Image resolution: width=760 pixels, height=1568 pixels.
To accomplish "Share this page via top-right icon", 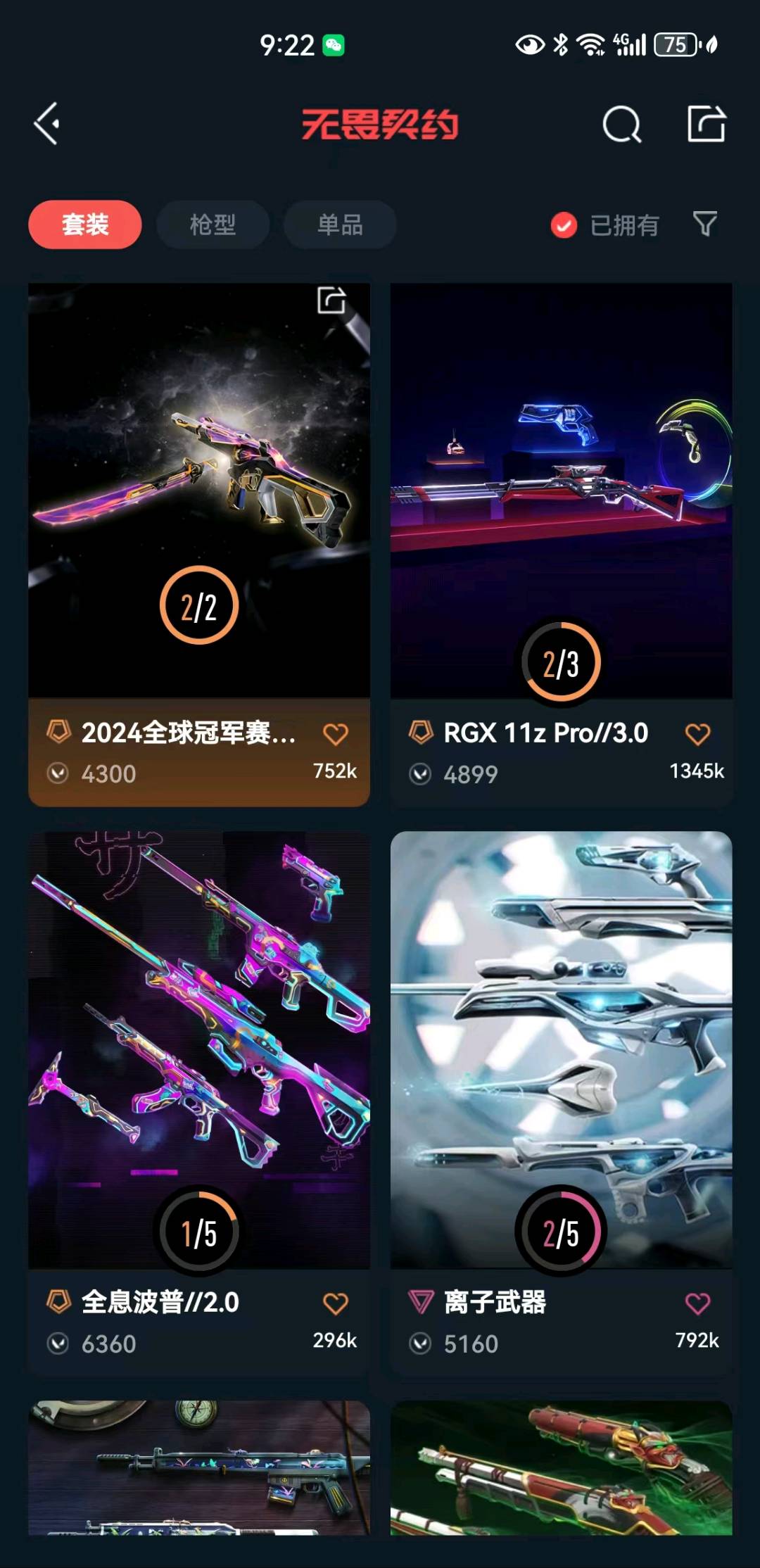I will pos(706,125).
